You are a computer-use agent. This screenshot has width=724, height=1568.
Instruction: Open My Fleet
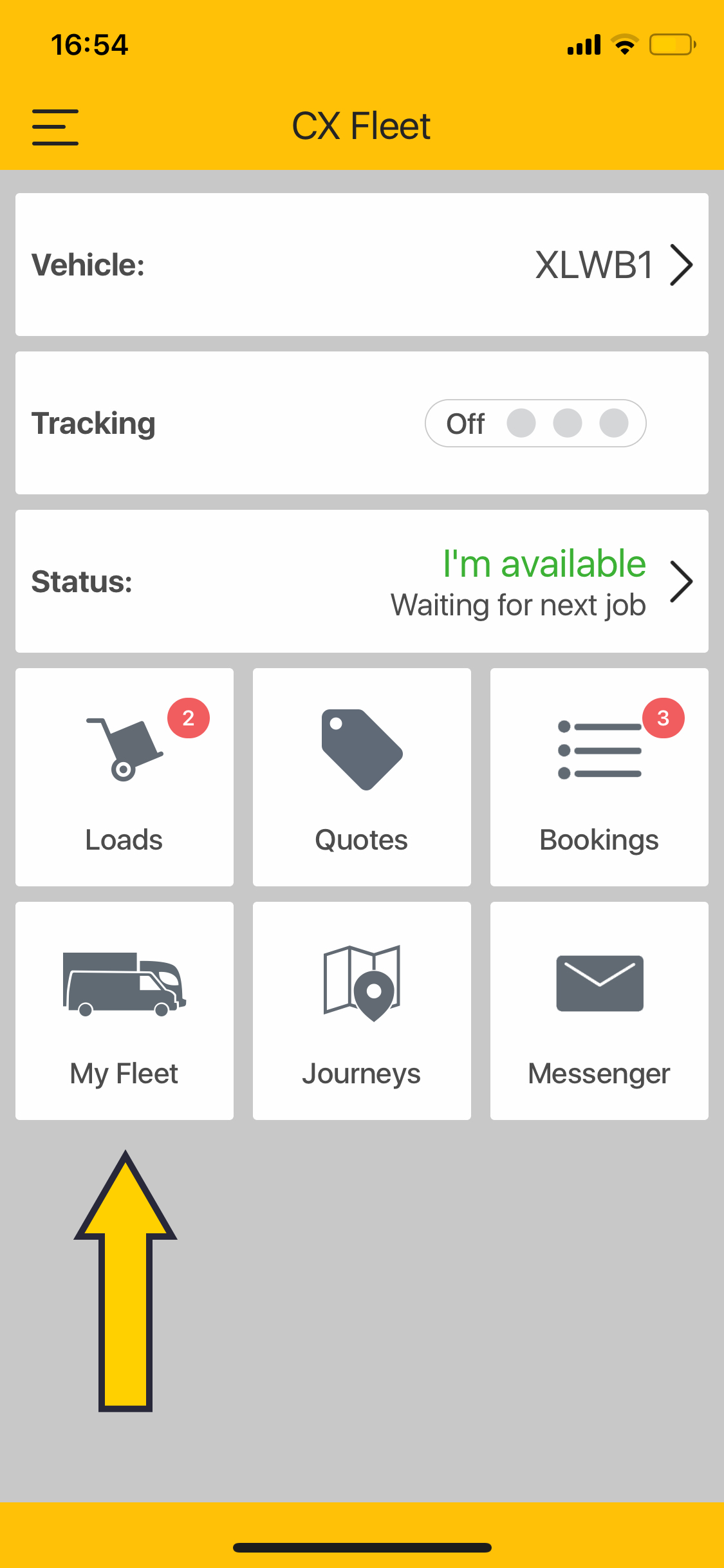pyautogui.click(x=124, y=1011)
